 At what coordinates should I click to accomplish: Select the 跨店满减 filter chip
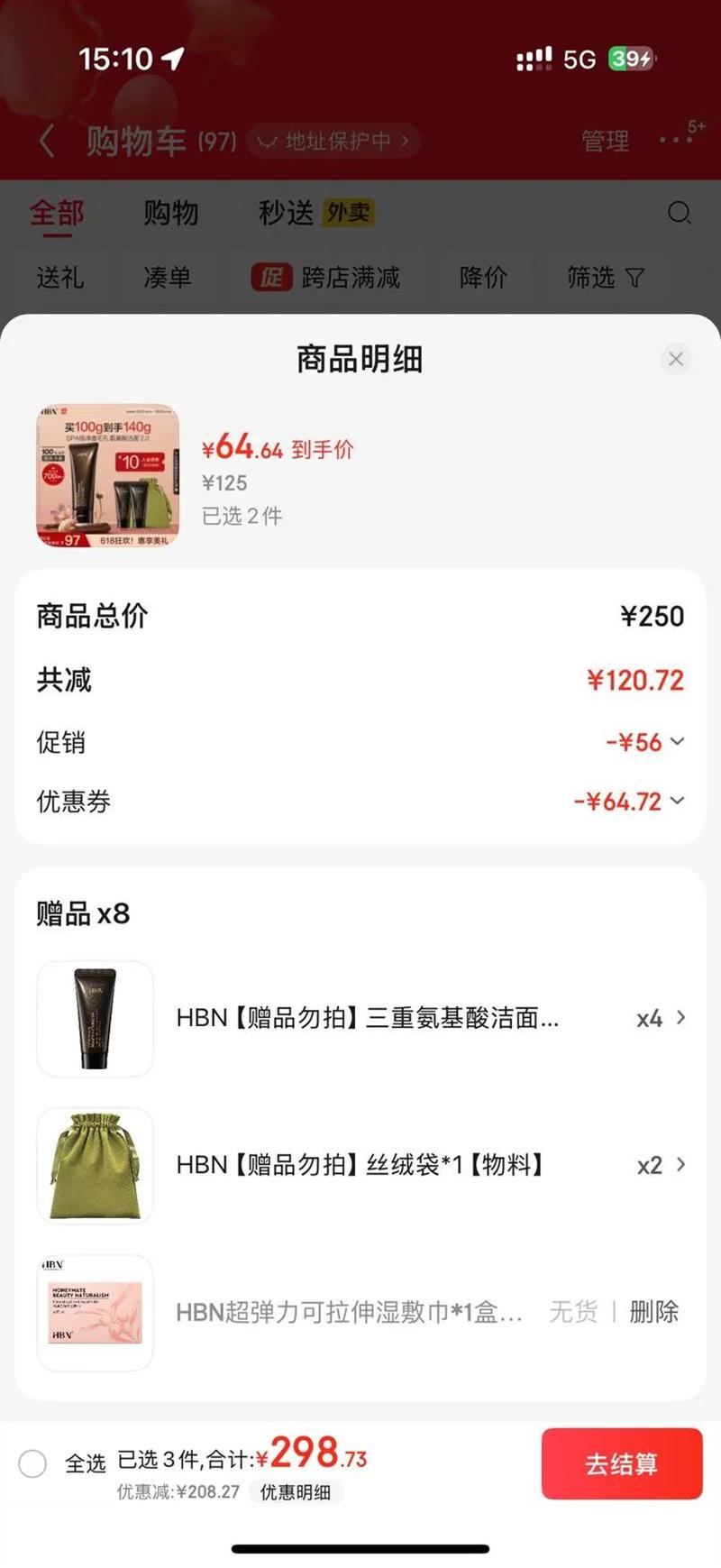coord(326,277)
